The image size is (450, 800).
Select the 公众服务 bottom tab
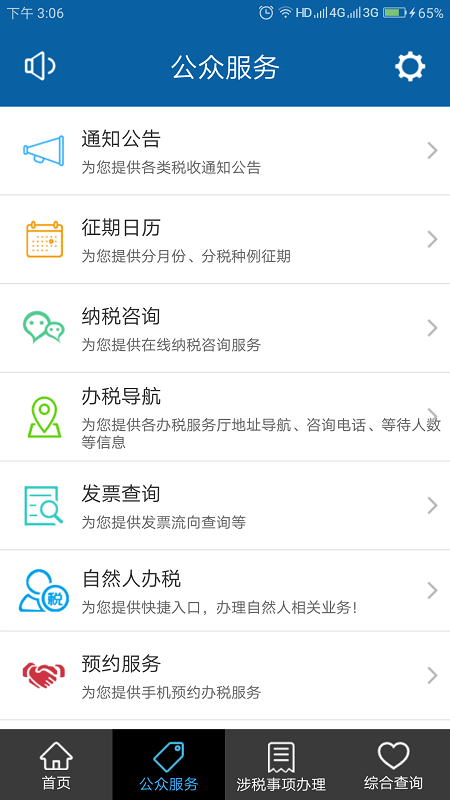tap(168, 765)
